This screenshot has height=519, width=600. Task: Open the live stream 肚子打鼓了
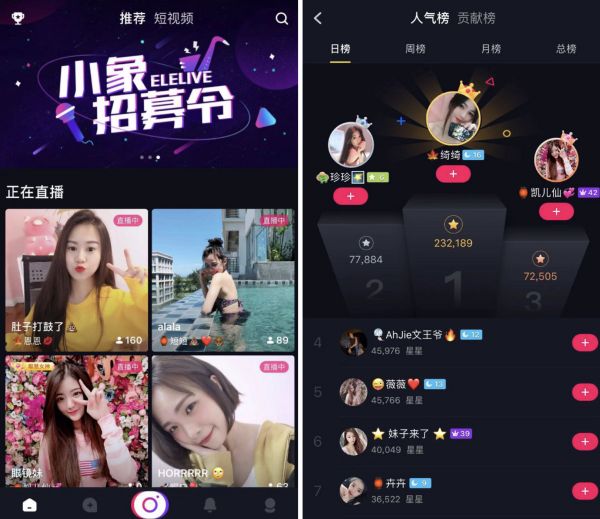(x=76, y=277)
